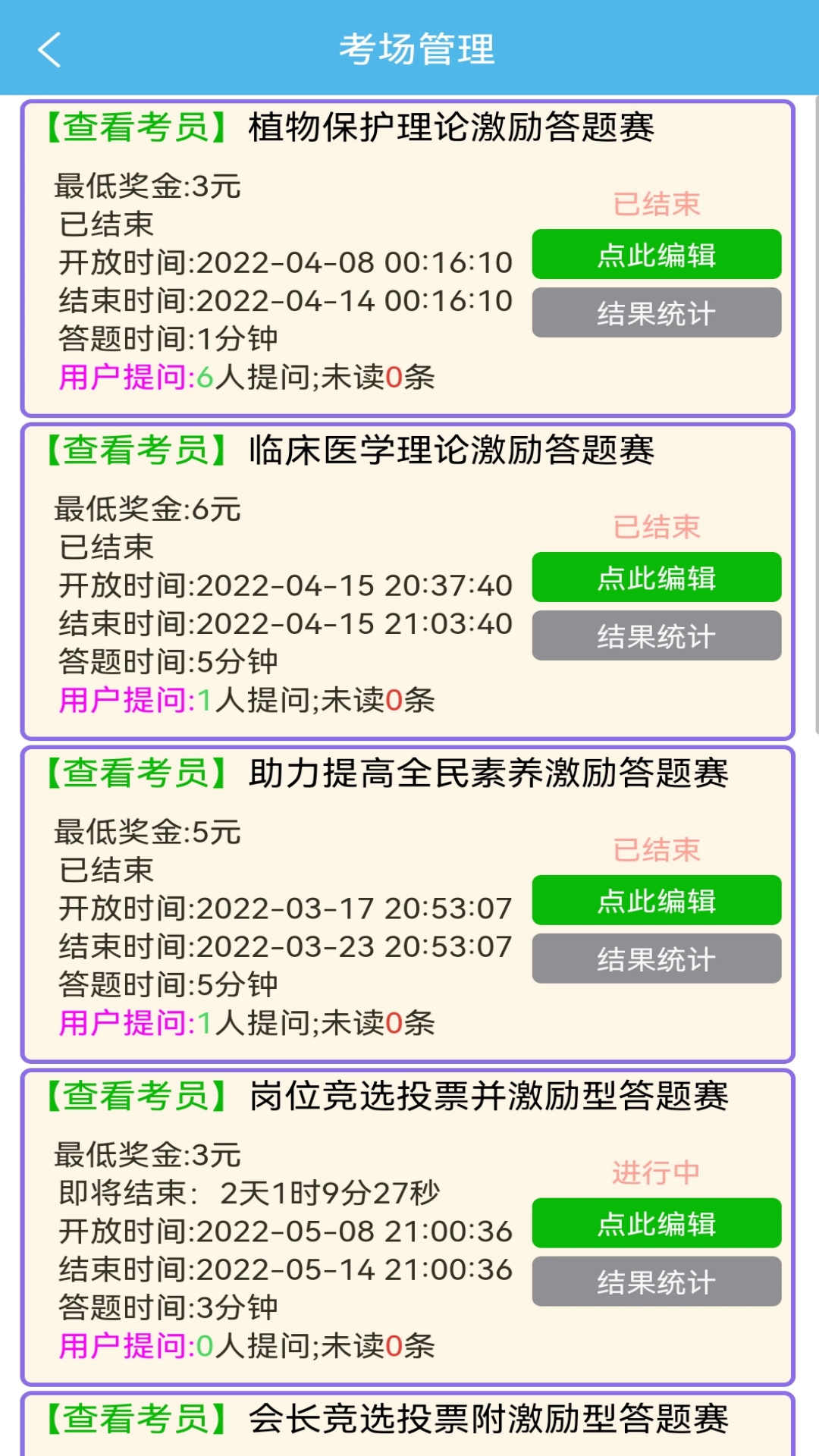Tap 查看考员 for 助力提高全民素养激励答题赛
This screenshot has width=819, height=1456.
136,773
